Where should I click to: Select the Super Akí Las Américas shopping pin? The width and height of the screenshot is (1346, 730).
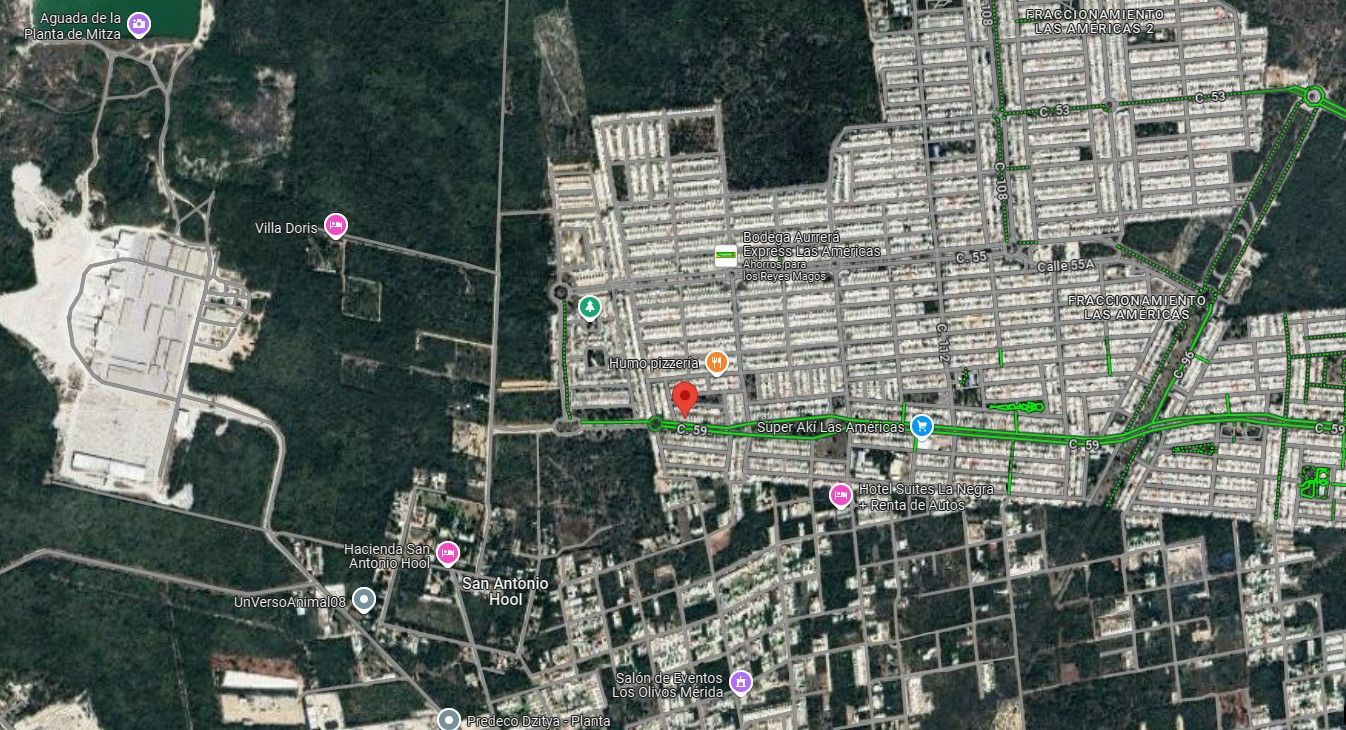[x=922, y=427]
